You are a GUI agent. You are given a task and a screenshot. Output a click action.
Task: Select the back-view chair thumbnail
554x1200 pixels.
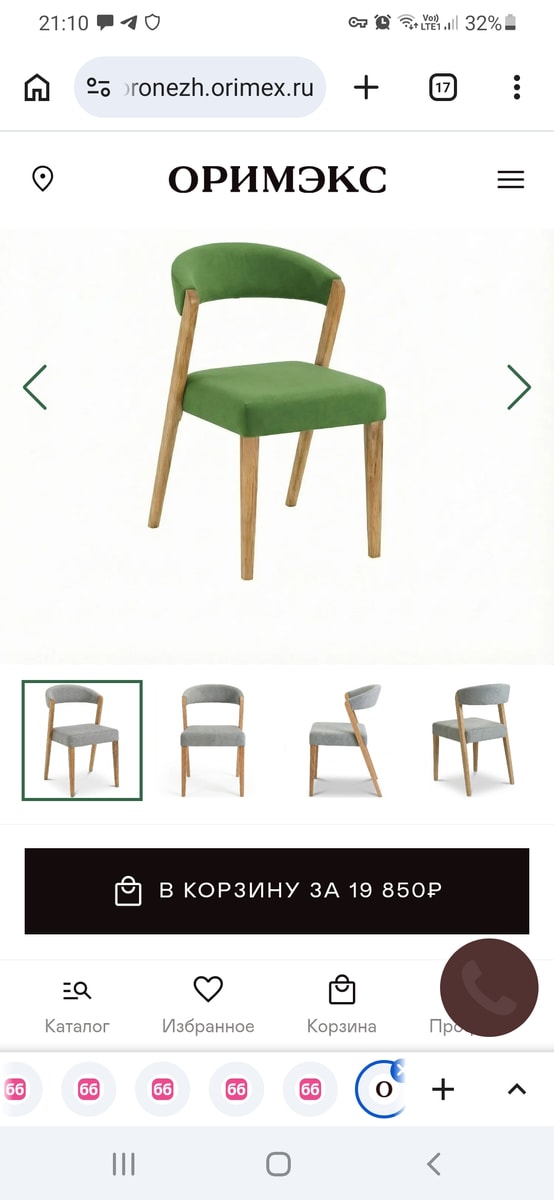tap(473, 740)
